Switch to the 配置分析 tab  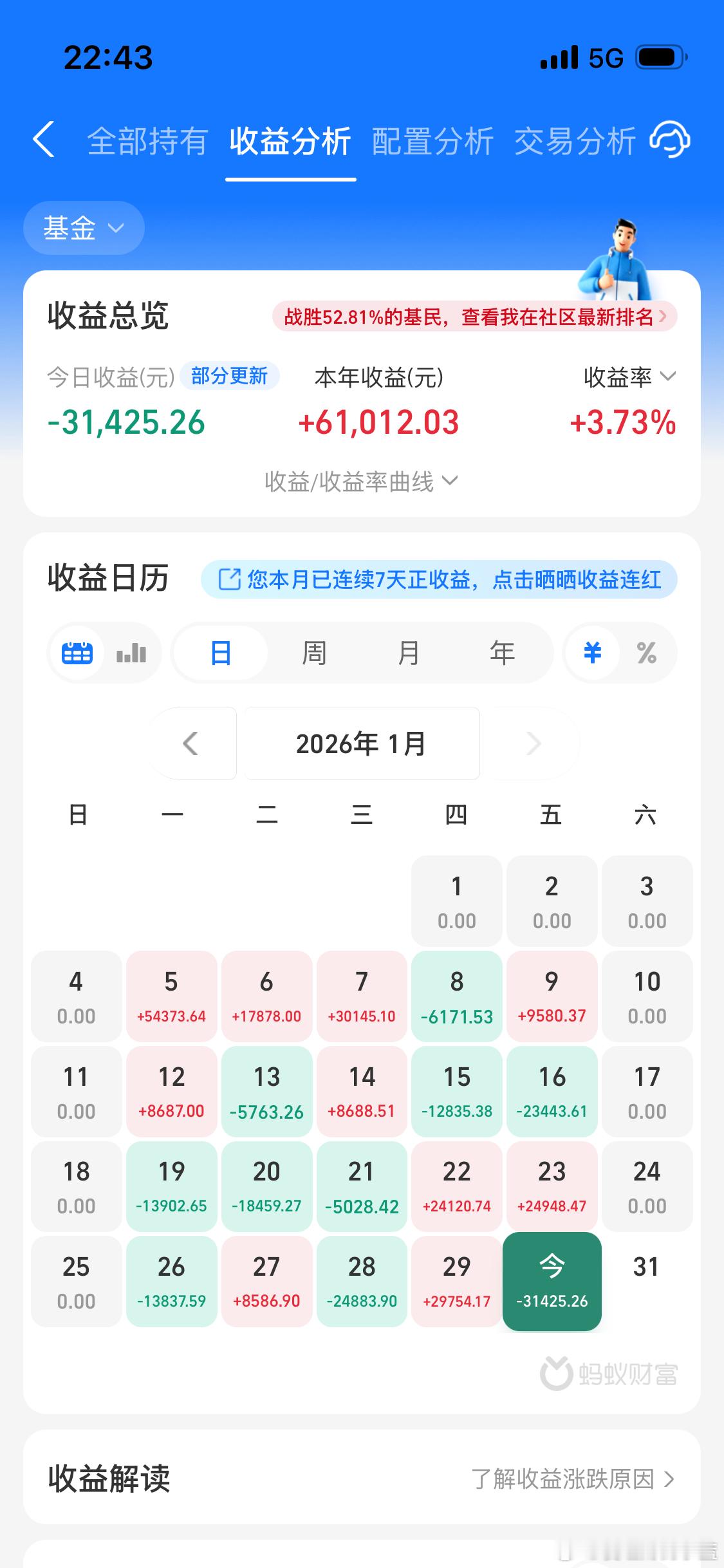(431, 142)
